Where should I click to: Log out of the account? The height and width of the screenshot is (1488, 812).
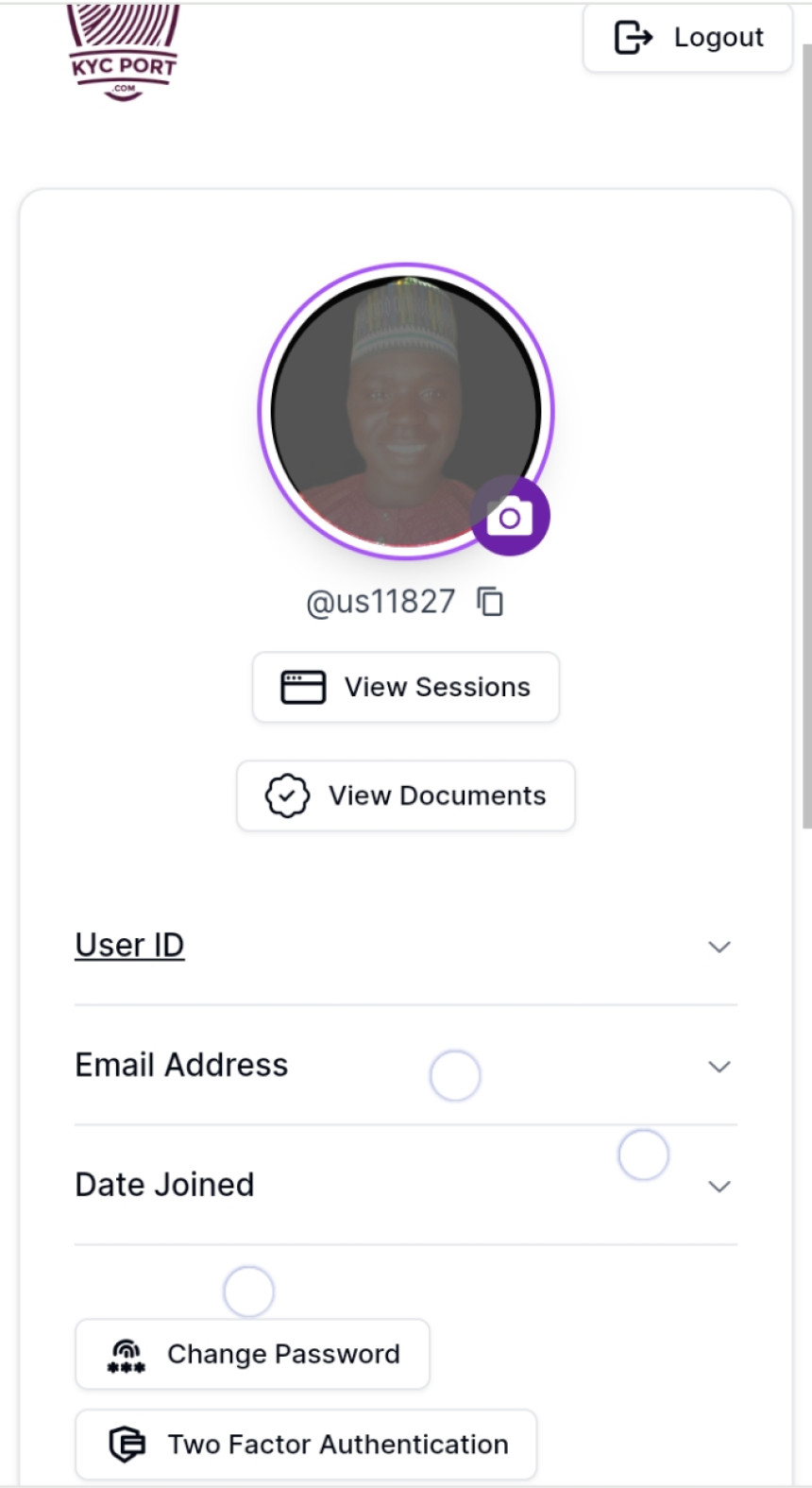click(x=687, y=38)
